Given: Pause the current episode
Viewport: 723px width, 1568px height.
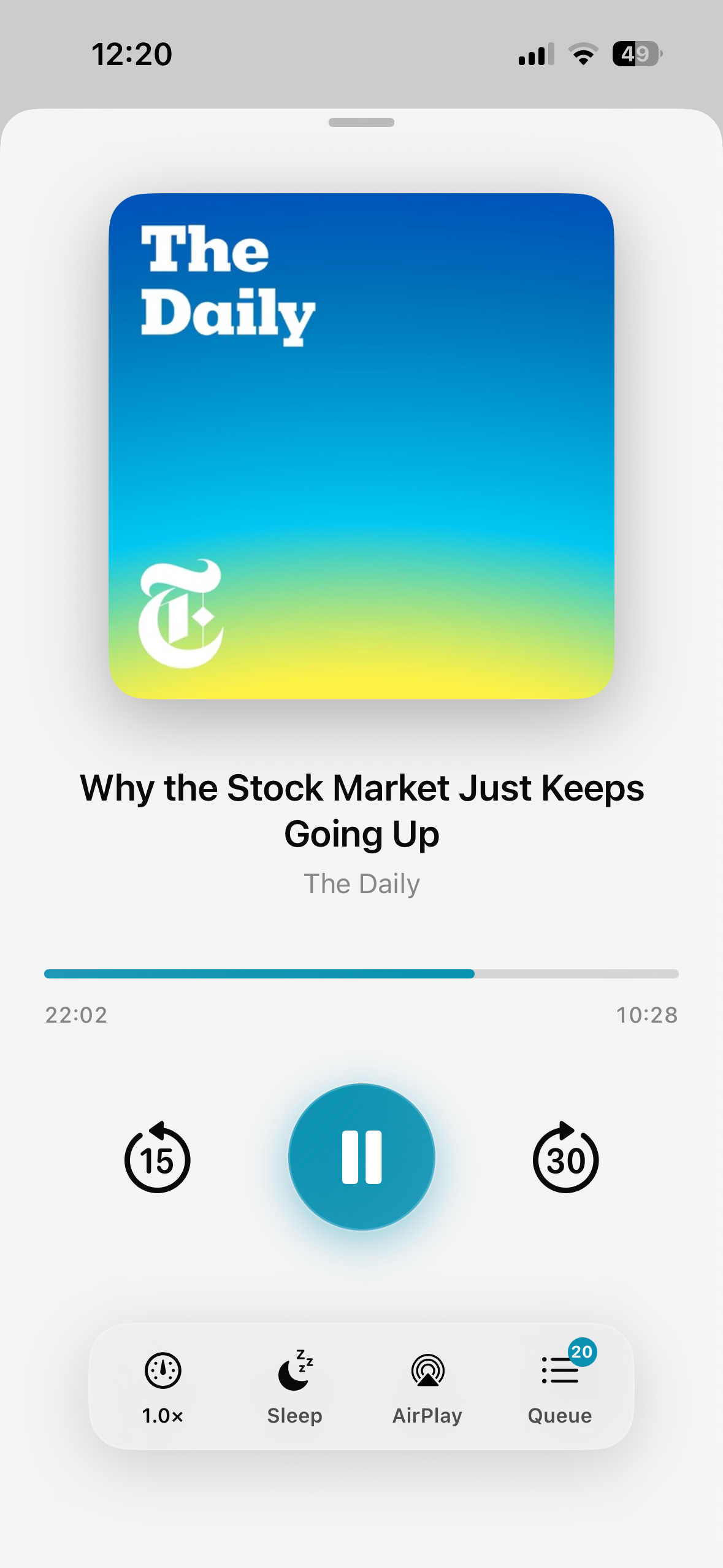Looking at the screenshot, I should click(x=361, y=1157).
